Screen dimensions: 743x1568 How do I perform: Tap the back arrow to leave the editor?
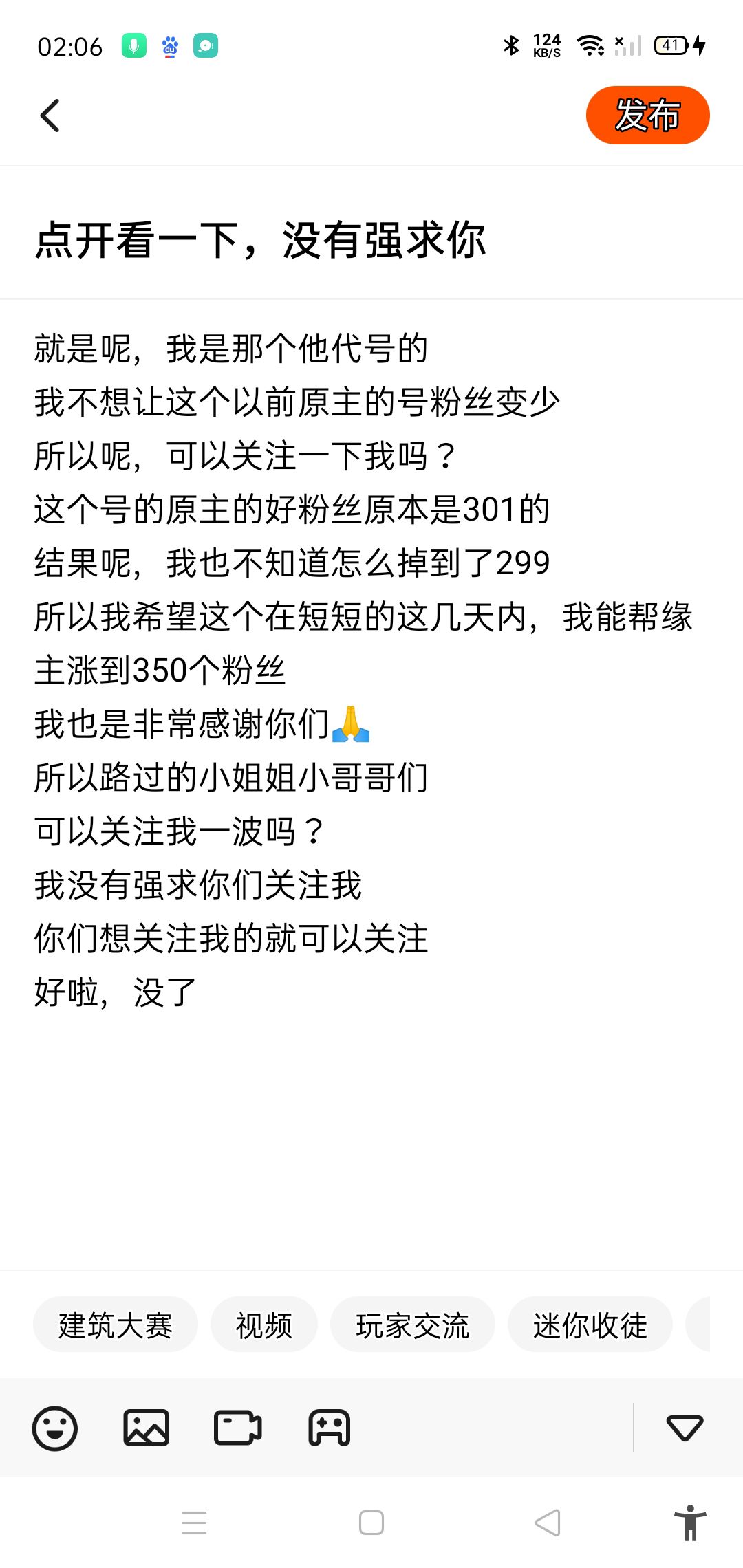50,116
